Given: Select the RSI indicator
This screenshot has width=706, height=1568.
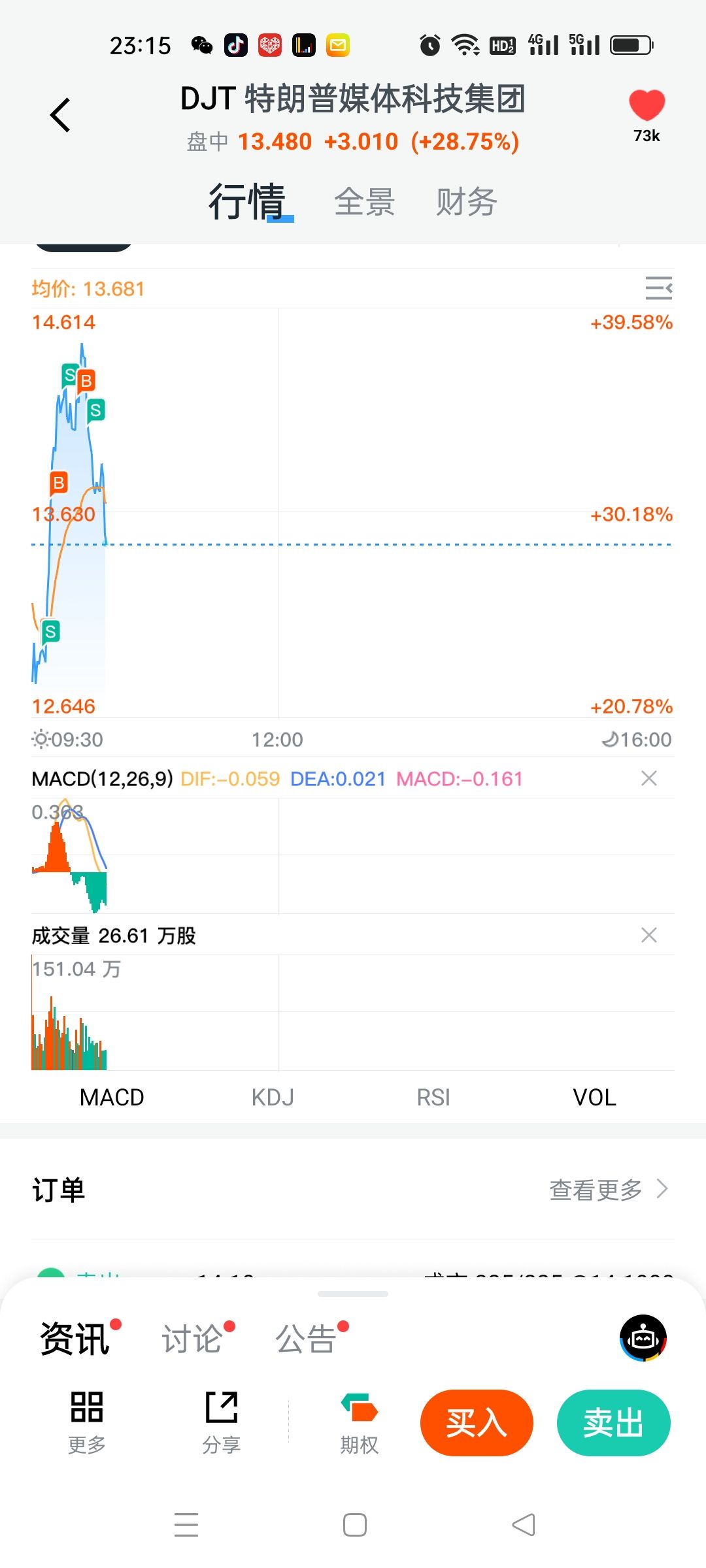Looking at the screenshot, I should pyautogui.click(x=433, y=1098).
